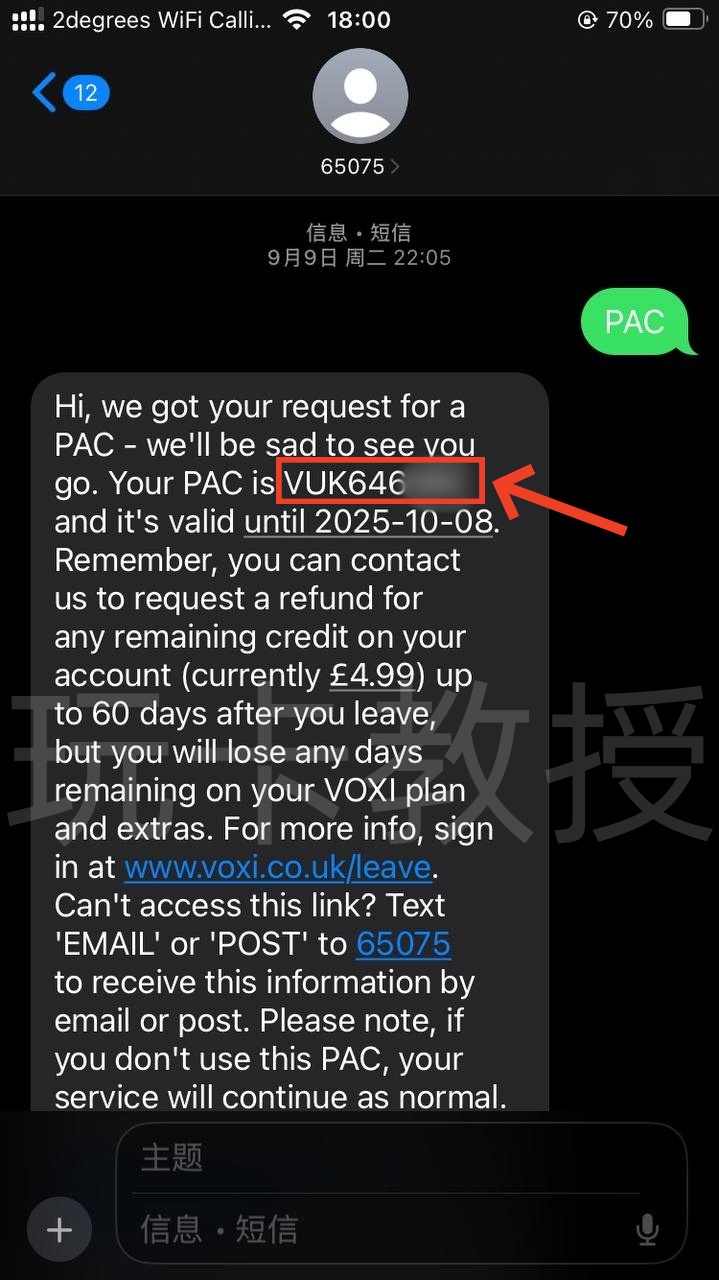Open the www.voxi.co.uk/leave link
Screen dimensions: 719x1280
(x=277, y=867)
